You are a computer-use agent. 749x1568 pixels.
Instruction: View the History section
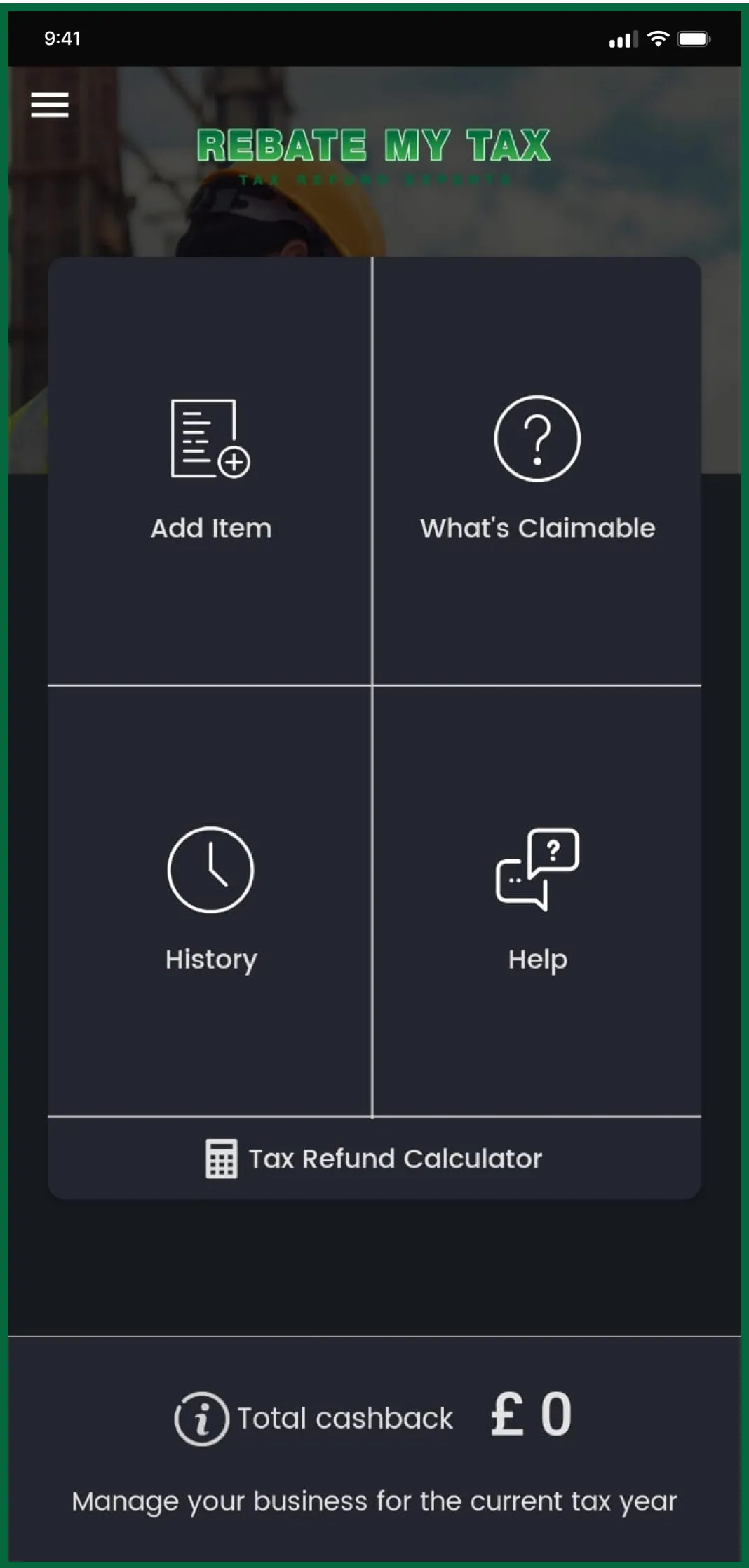(x=210, y=899)
